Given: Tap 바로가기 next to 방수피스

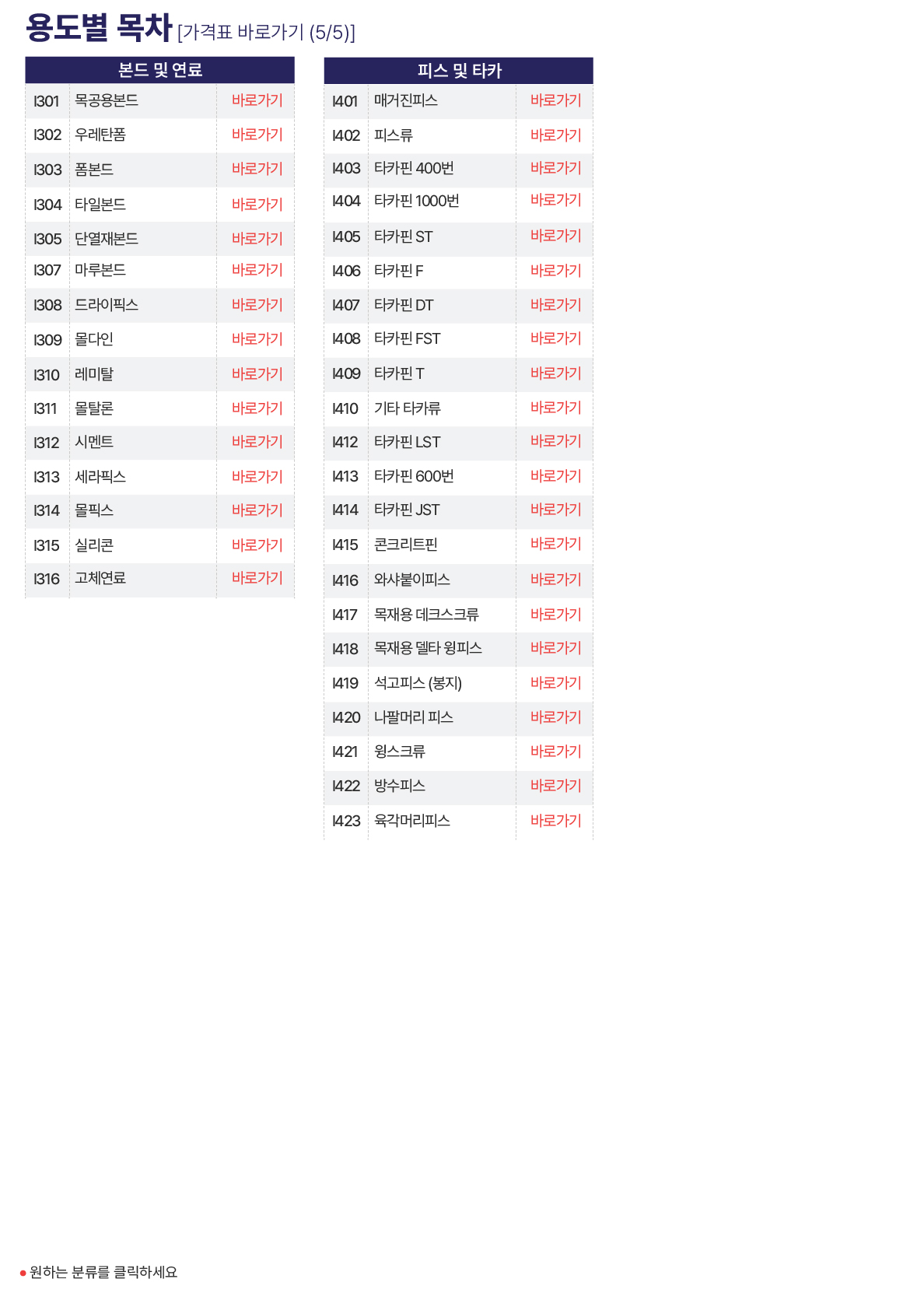Looking at the screenshot, I should [555, 786].
